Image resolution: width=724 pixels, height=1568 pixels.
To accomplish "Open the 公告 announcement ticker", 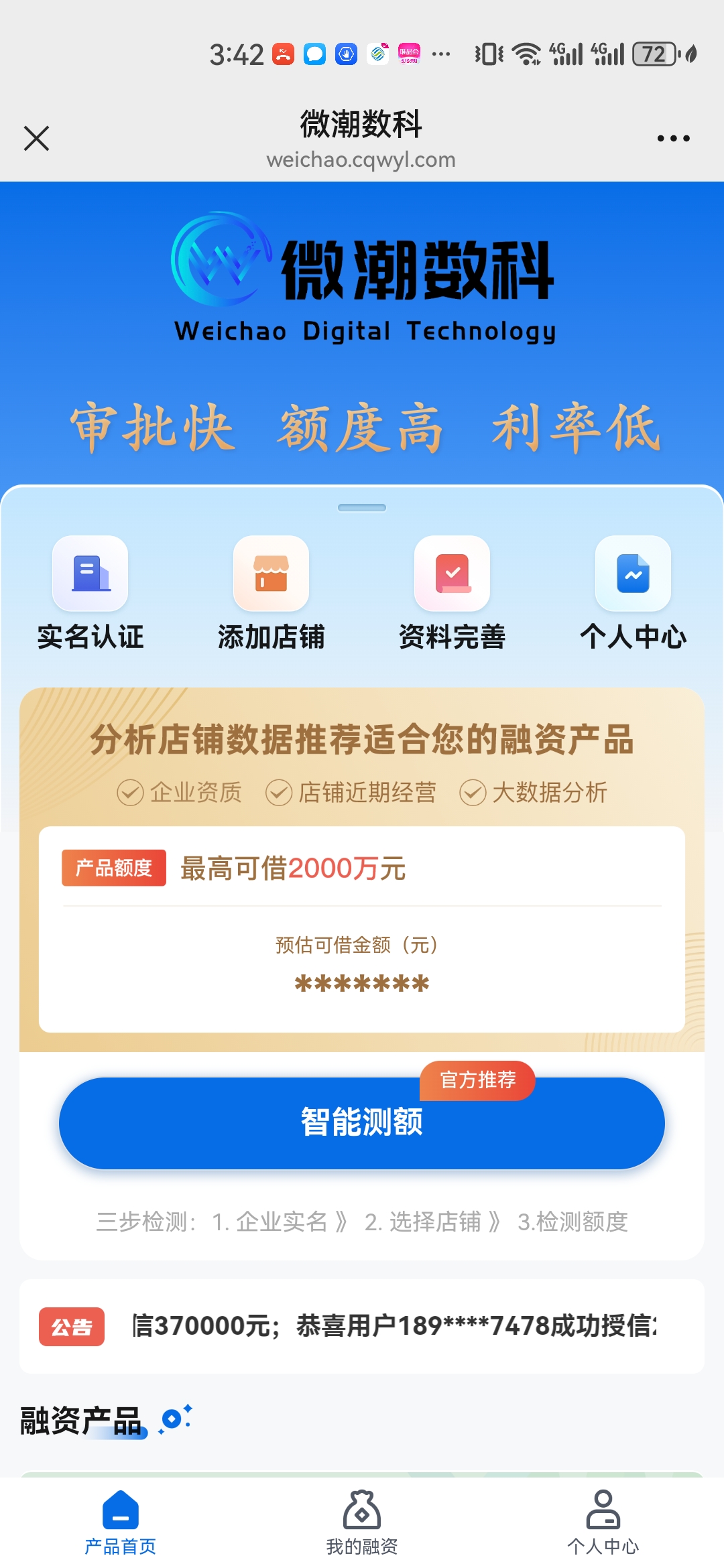I will click(x=362, y=1326).
